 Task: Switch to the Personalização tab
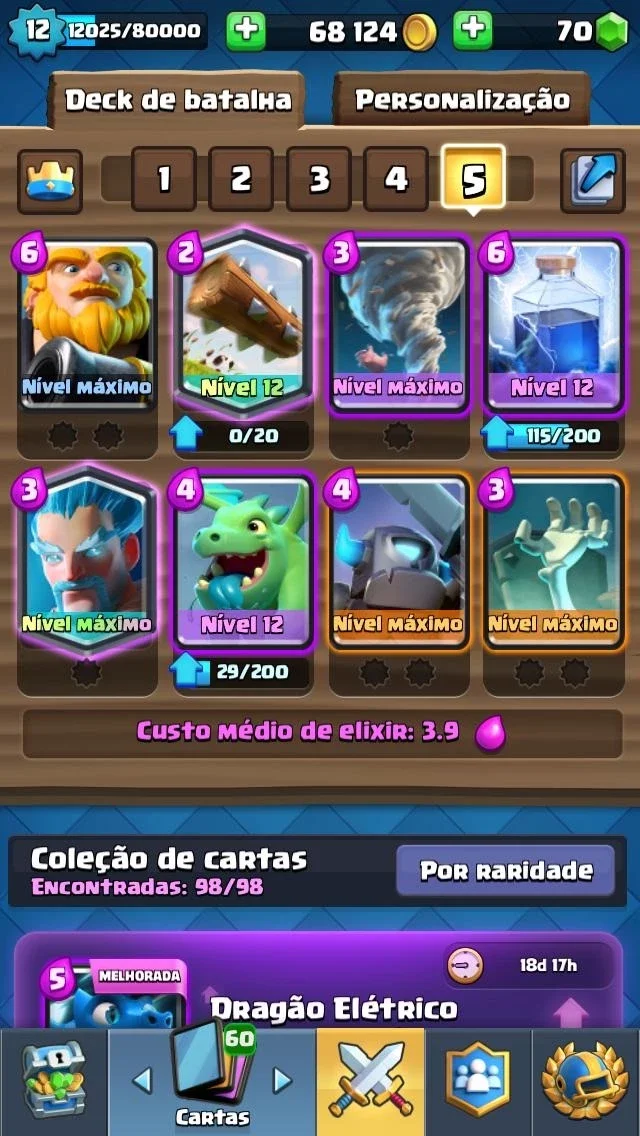tap(462, 99)
